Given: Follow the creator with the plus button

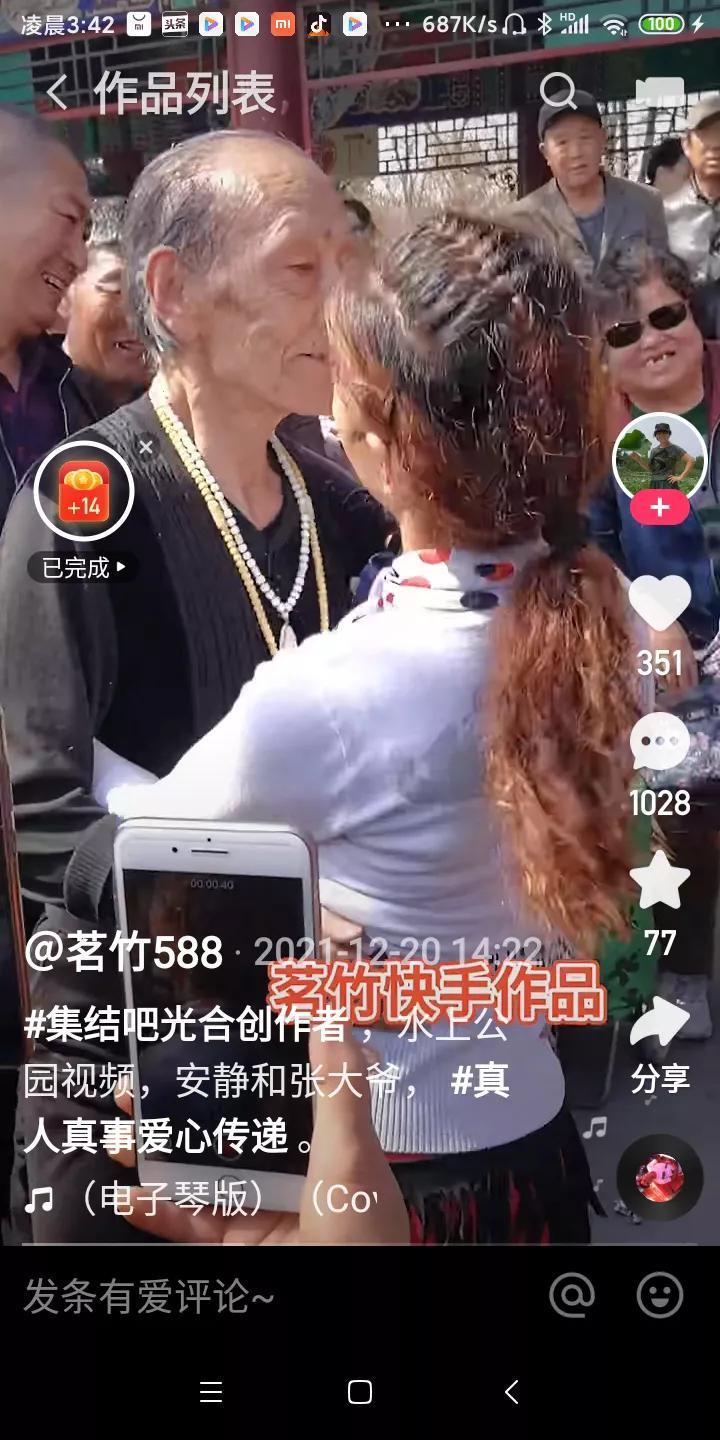Looking at the screenshot, I should tap(659, 508).
